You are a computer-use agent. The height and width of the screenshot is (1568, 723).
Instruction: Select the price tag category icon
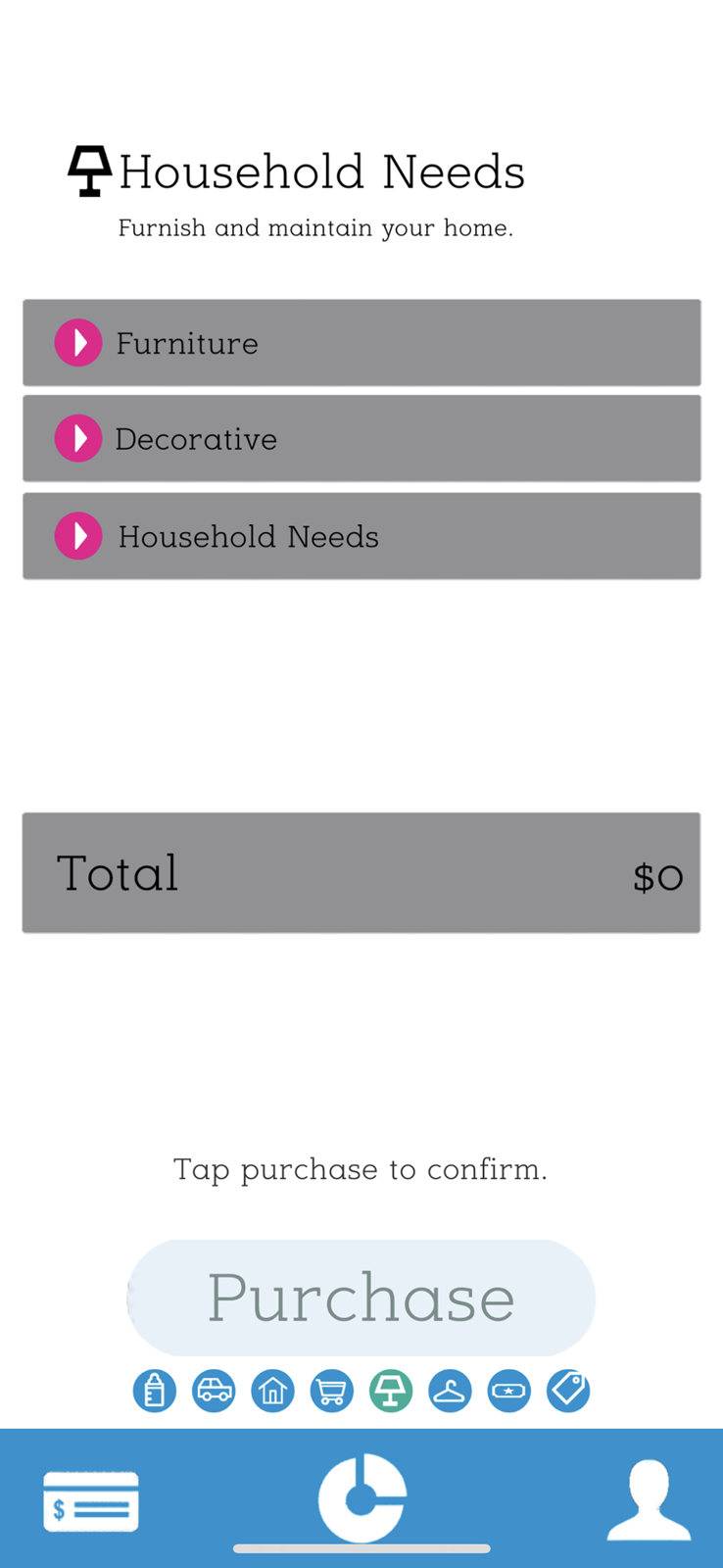point(568,1391)
